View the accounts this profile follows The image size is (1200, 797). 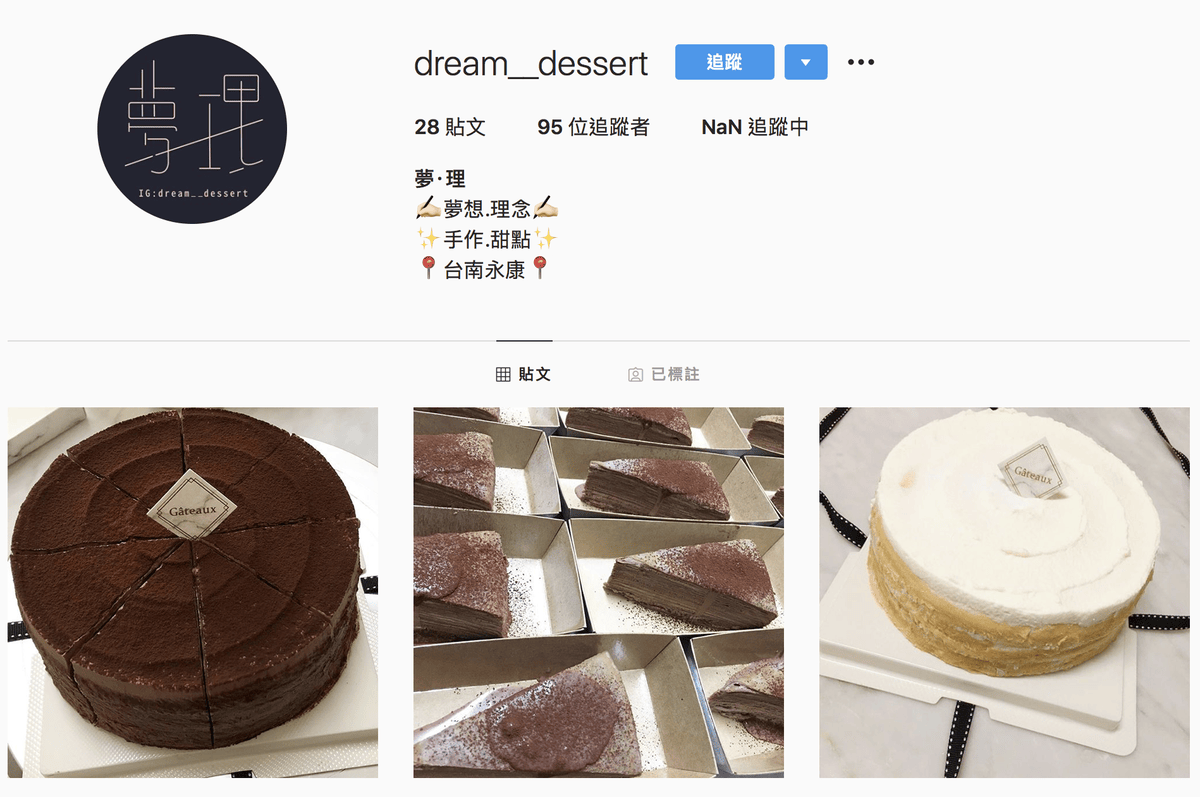755,127
